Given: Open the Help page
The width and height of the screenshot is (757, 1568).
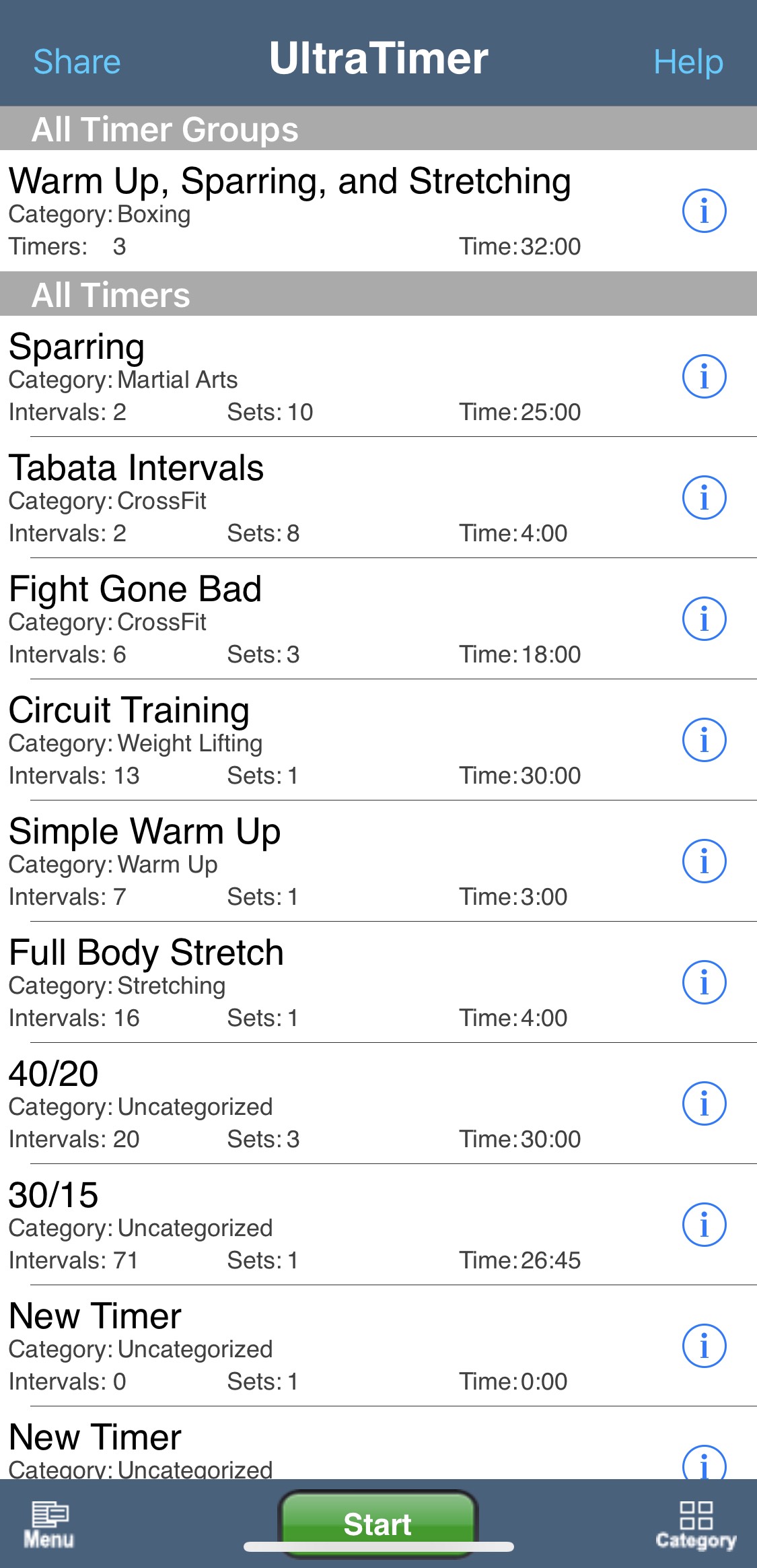Looking at the screenshot, I should tap(688, 62).
